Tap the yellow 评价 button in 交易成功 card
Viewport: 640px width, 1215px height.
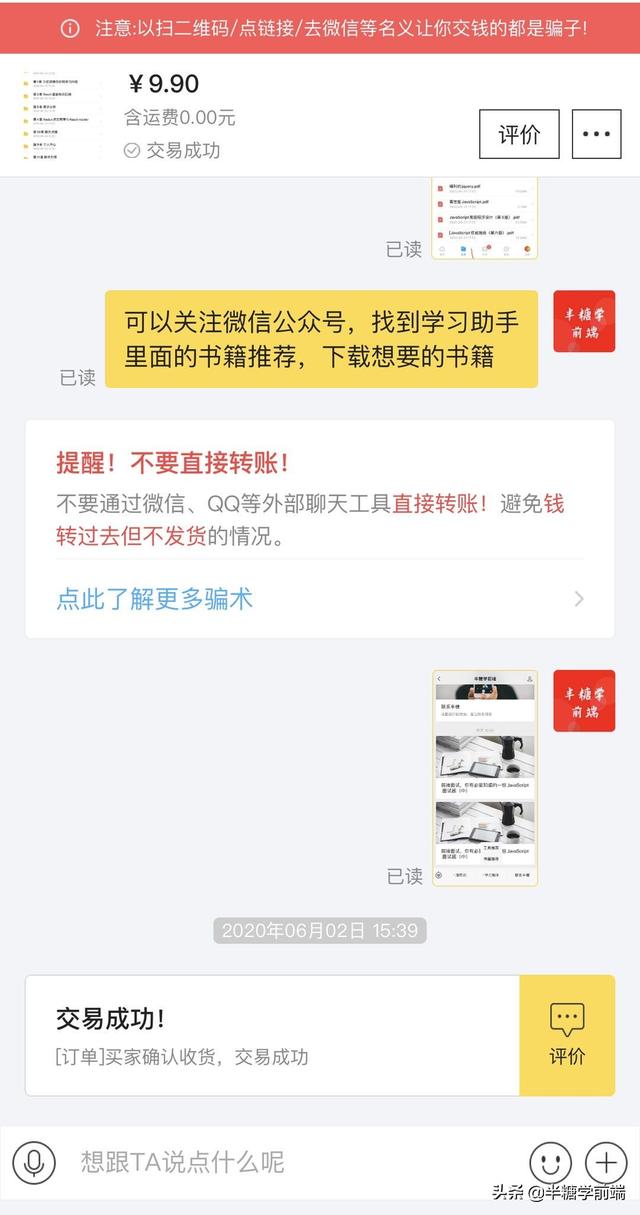567,1035
